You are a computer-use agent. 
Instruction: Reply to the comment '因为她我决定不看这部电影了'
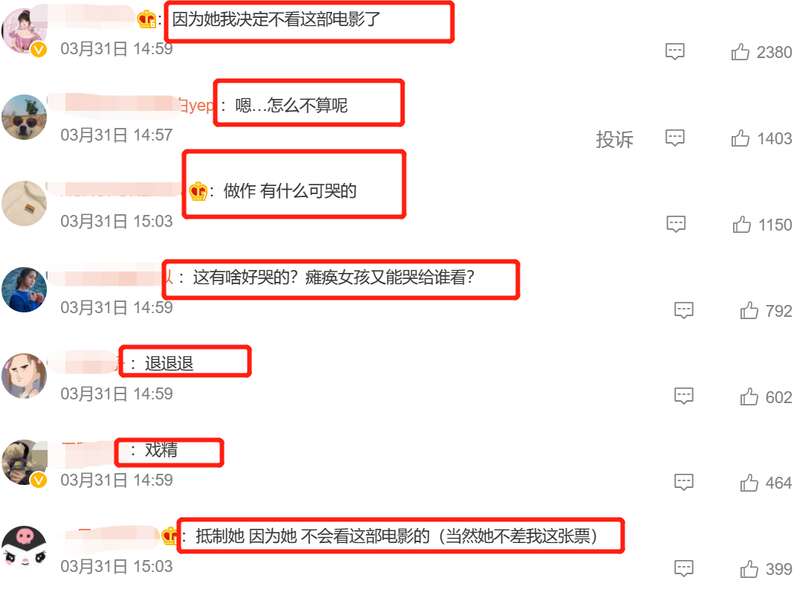pyautogui.click(x=675, y=52)
